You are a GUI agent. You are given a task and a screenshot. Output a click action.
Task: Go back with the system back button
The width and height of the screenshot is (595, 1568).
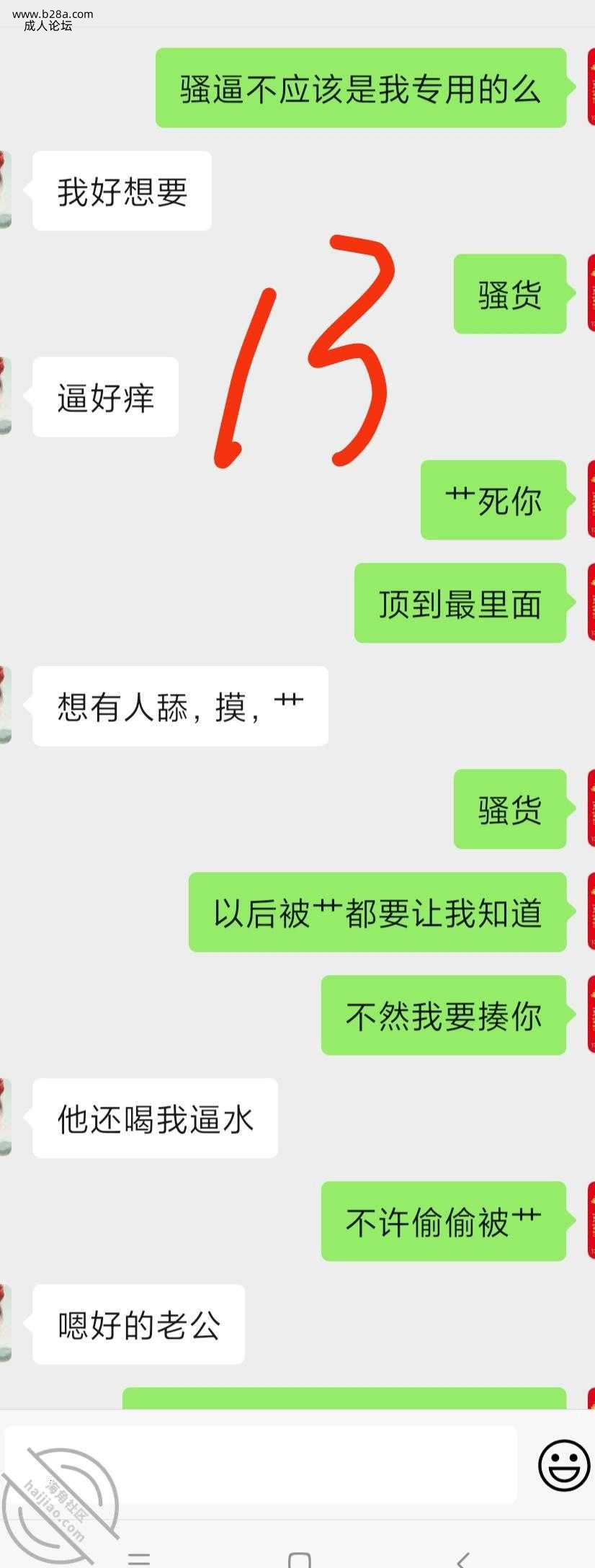click(x=462, y=1559)
